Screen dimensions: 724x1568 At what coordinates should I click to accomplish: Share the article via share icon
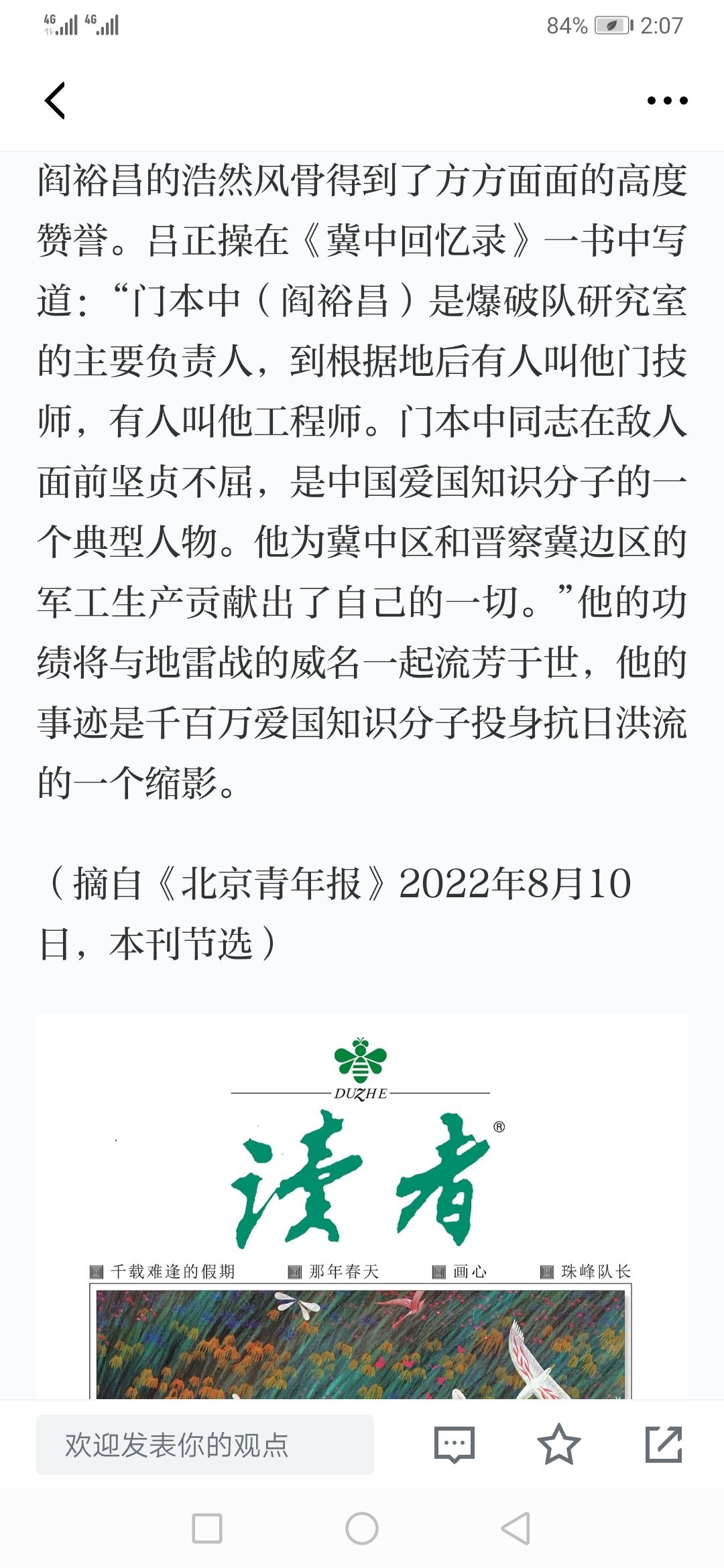coord(663,1445)
